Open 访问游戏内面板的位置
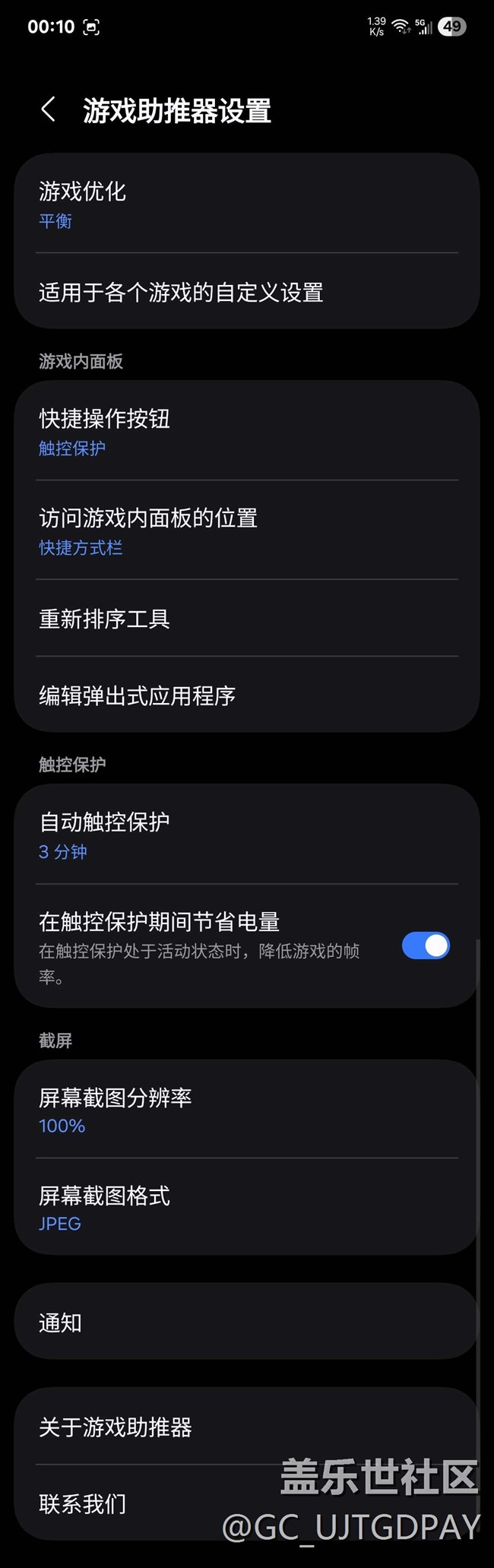This screenshot has width=494, height=1568. [x=247, y=531]
